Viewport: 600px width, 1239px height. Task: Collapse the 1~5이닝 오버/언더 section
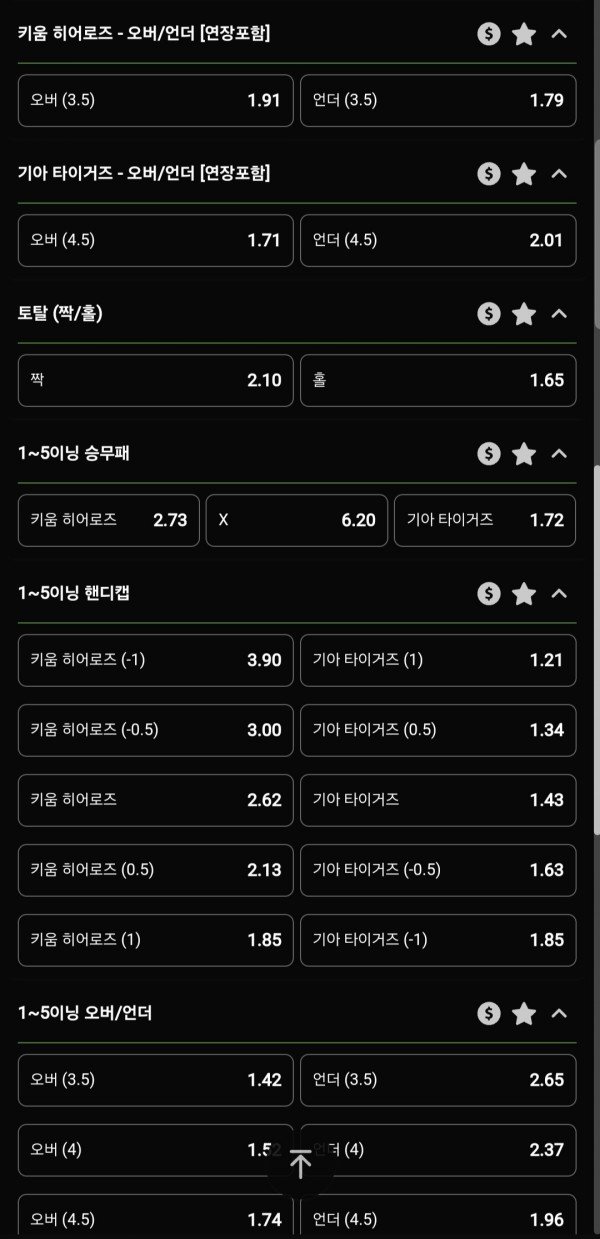559,1014
